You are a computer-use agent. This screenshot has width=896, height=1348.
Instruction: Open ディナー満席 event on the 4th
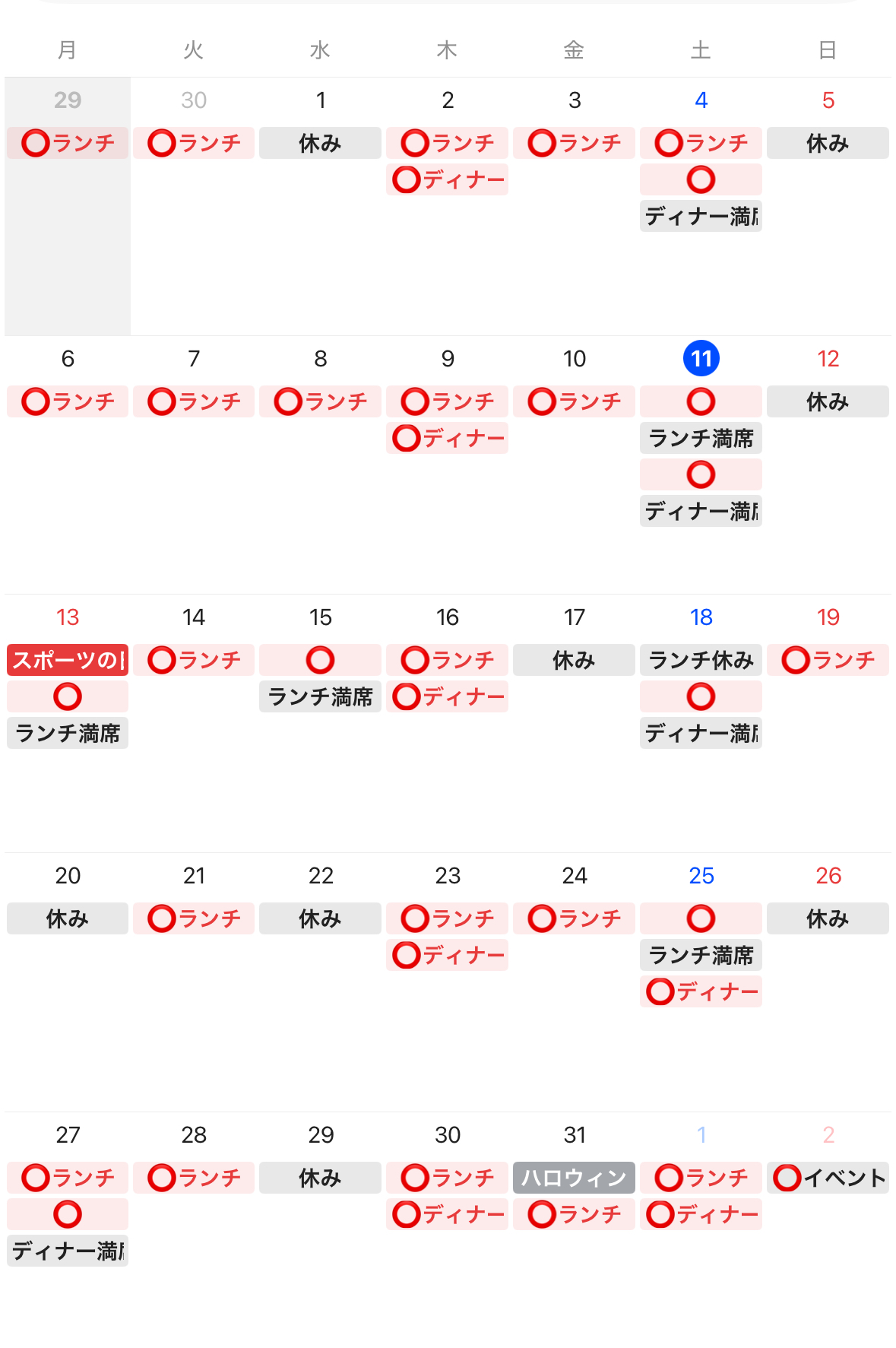tap(701, 217)
